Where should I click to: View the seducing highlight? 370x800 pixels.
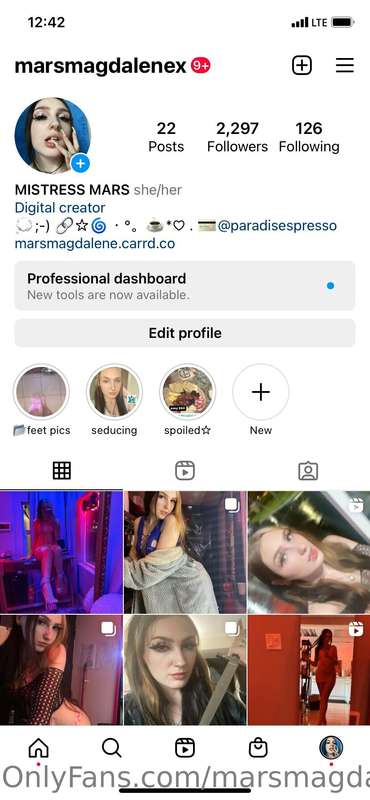pos(114,392)
